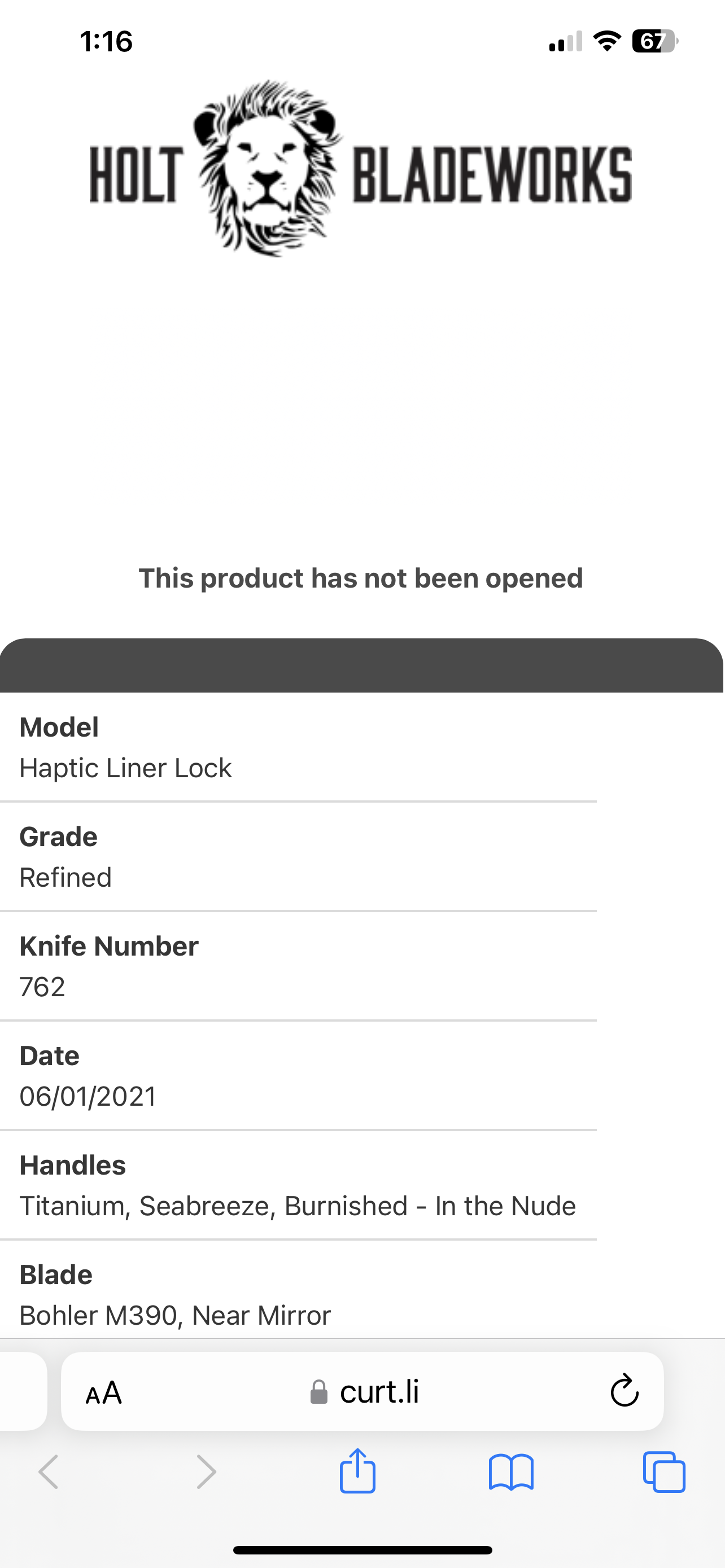Tap the curt.li address bar

tap(365, 1391)
